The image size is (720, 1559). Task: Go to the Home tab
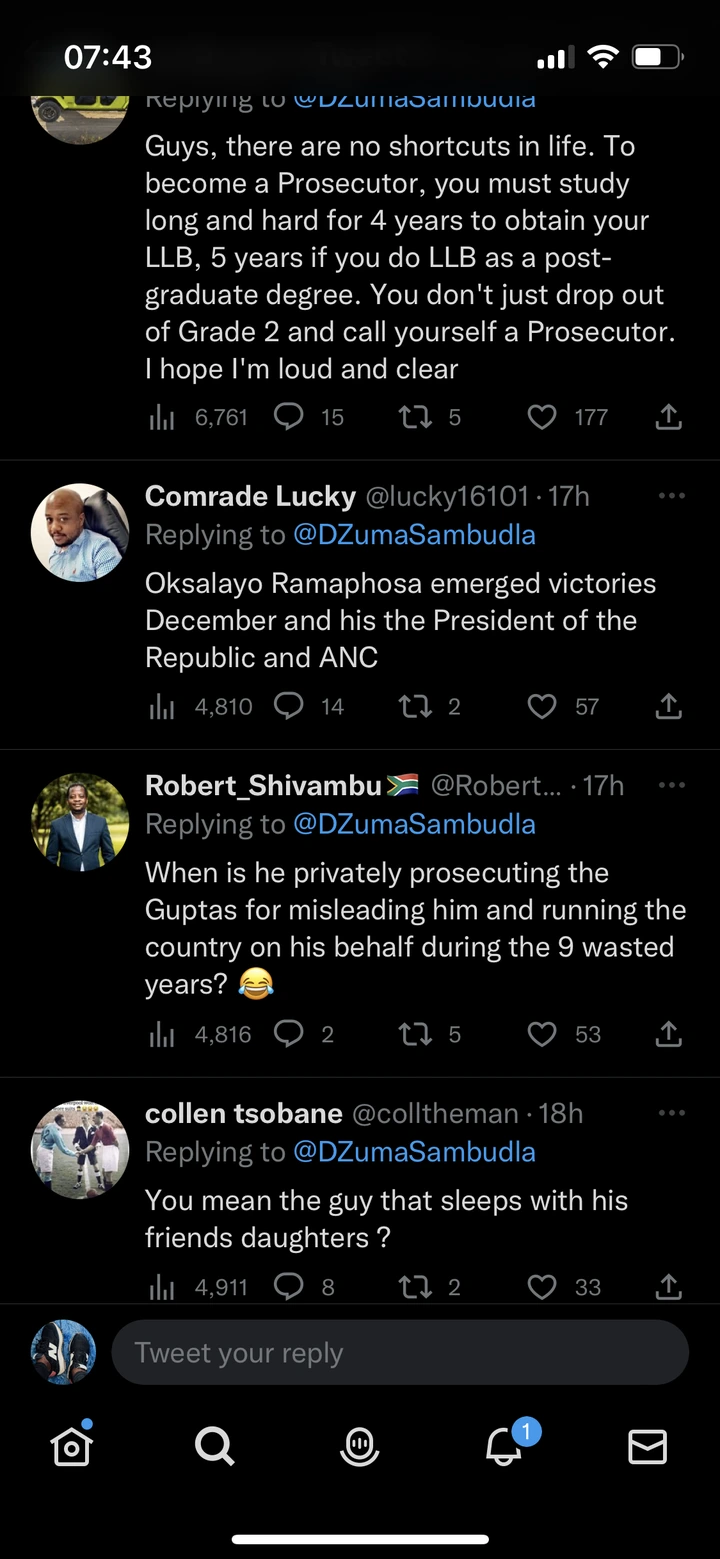click(x=72, y=1445)
